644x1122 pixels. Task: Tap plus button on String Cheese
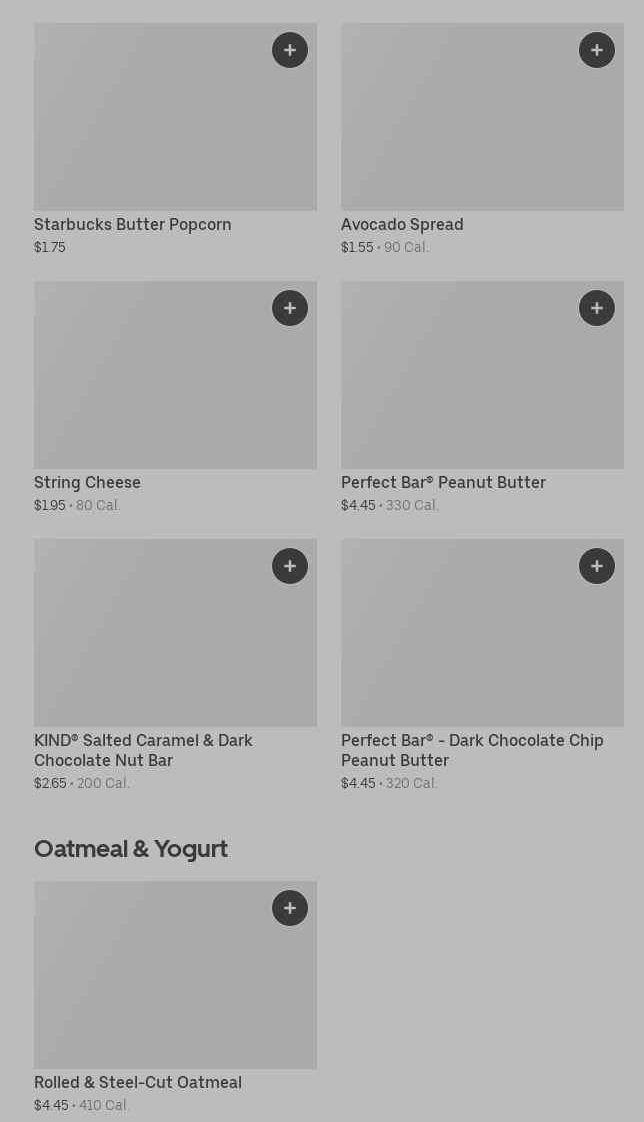click(290, 308)
